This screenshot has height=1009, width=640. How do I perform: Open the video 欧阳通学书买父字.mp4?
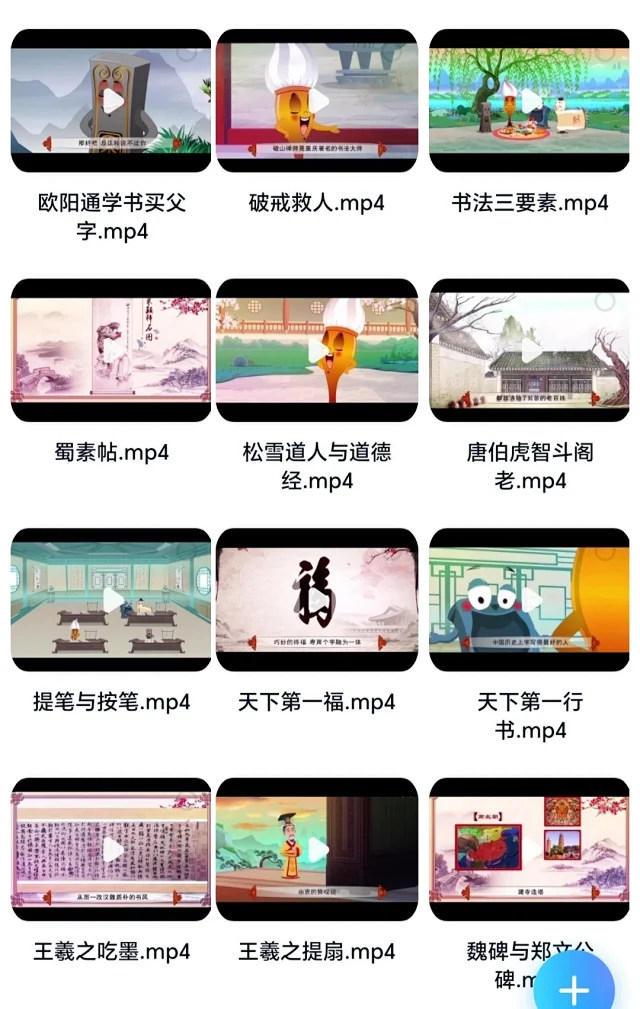[x=111, y=101]
